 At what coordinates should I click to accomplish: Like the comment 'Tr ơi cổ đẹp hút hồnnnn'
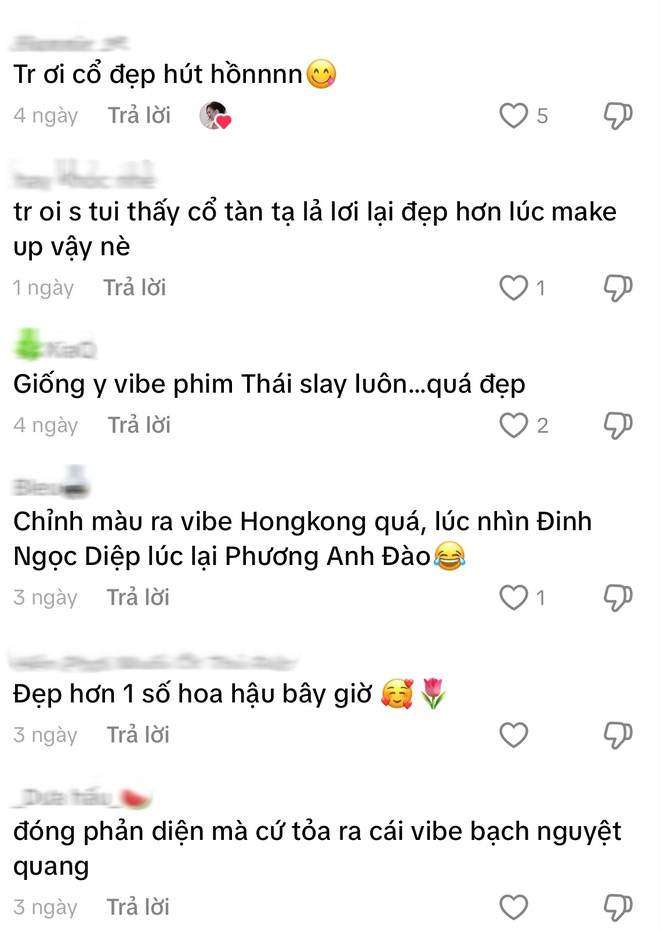coord(513,116)
